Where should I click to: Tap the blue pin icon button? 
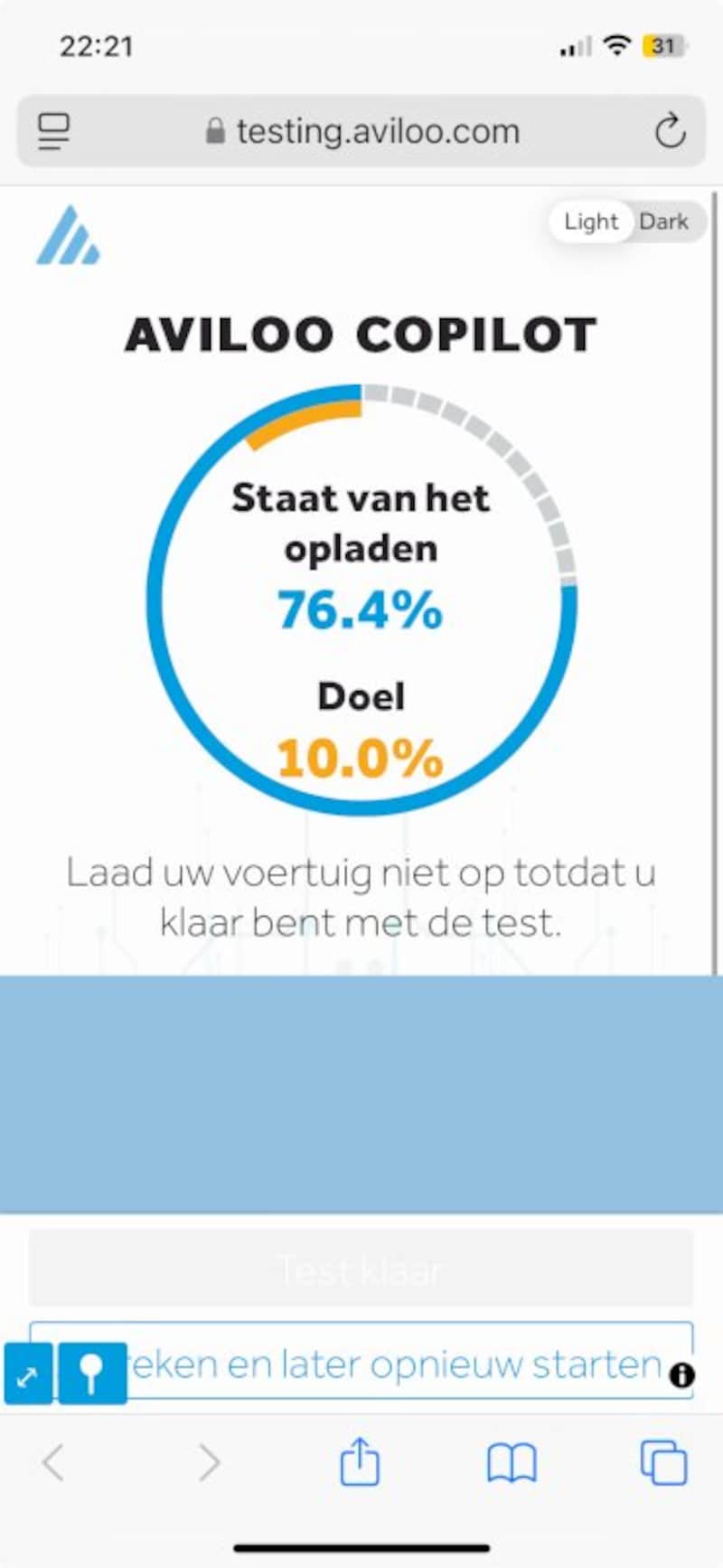pyautogui.click(x=92, y=1374)
